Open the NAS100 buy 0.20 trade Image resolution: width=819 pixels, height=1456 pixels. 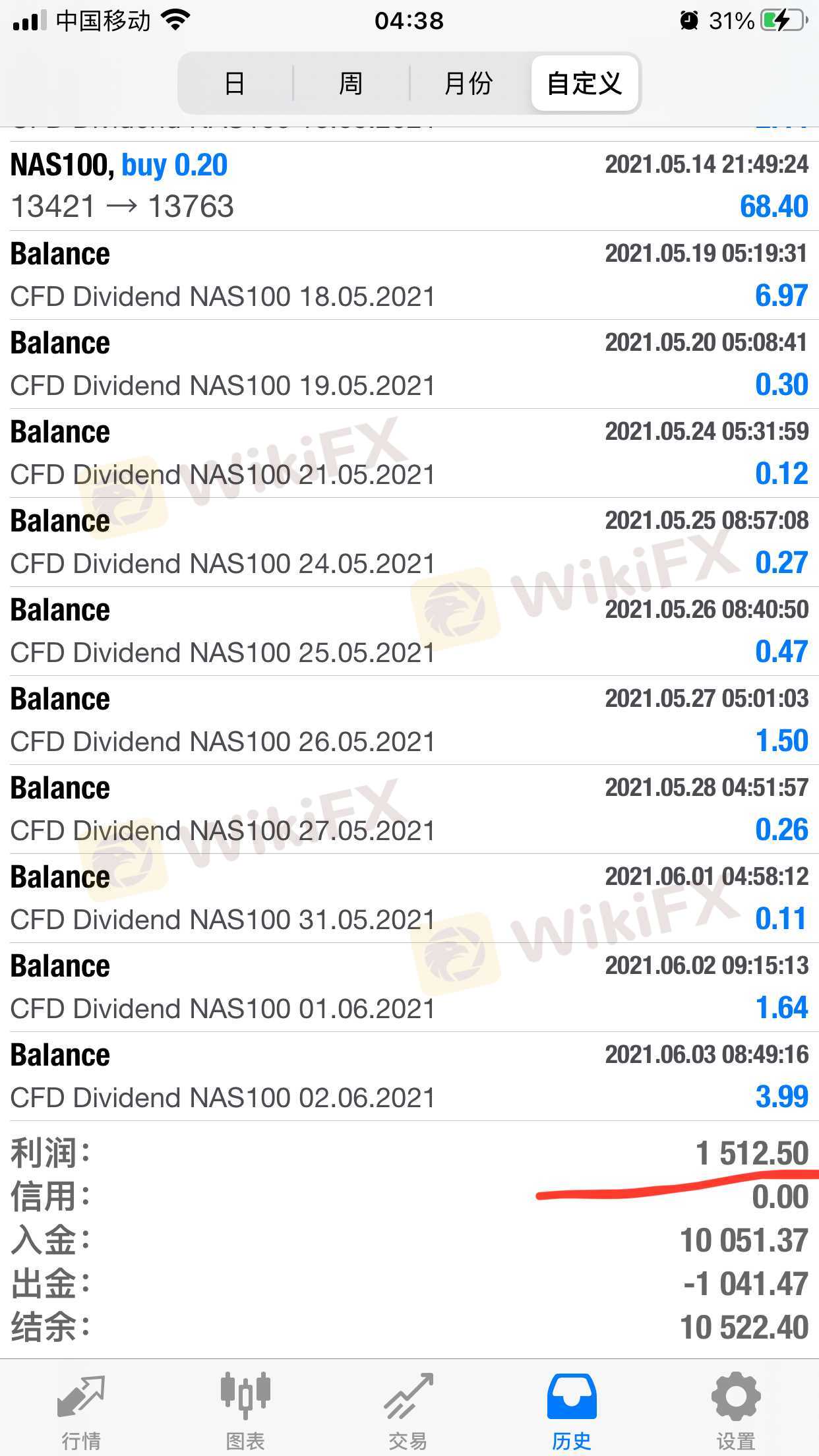pyautogui.click(x=409, y=186)
